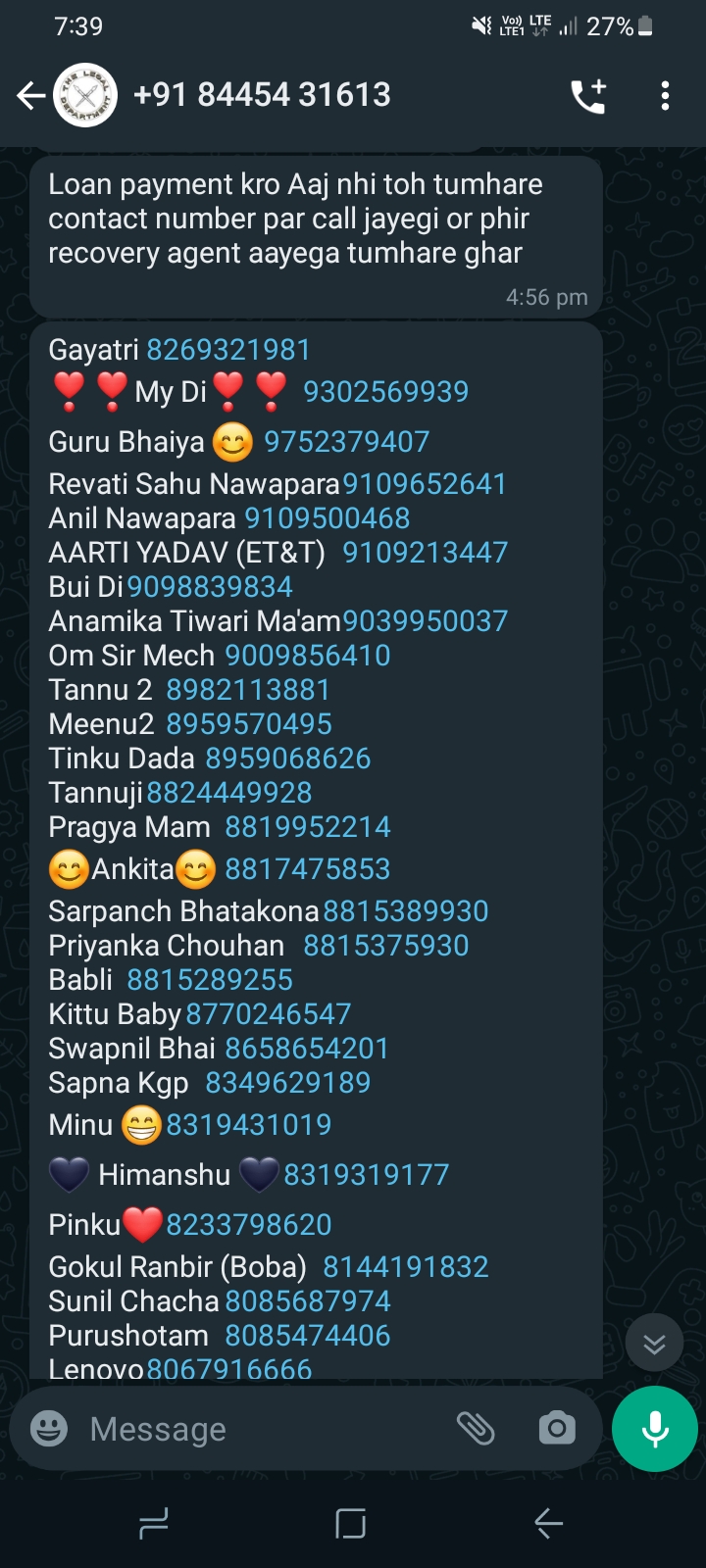Tap Gayatri's phone number 8269321981
The height and width of the screenshot is (1568, 706).
click(x=228, y=350)
